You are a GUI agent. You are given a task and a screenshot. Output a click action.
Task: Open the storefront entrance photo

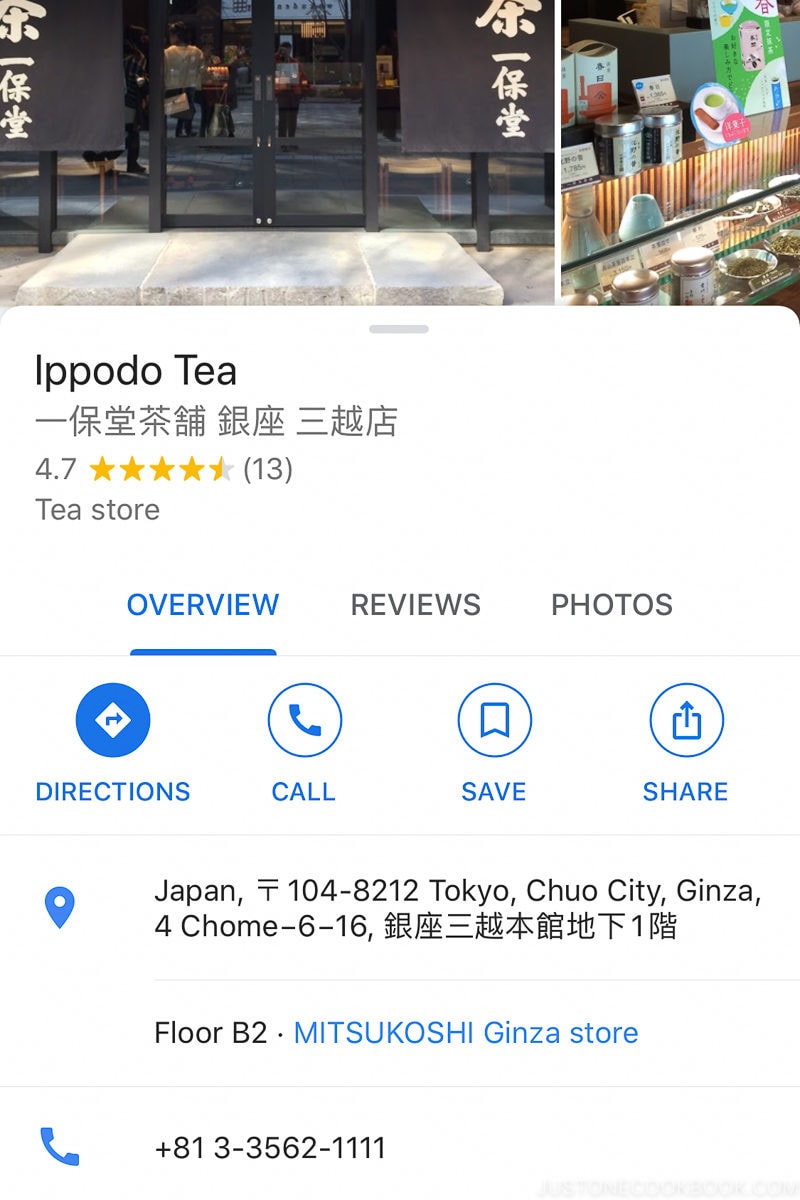click(x=277, y=150)
